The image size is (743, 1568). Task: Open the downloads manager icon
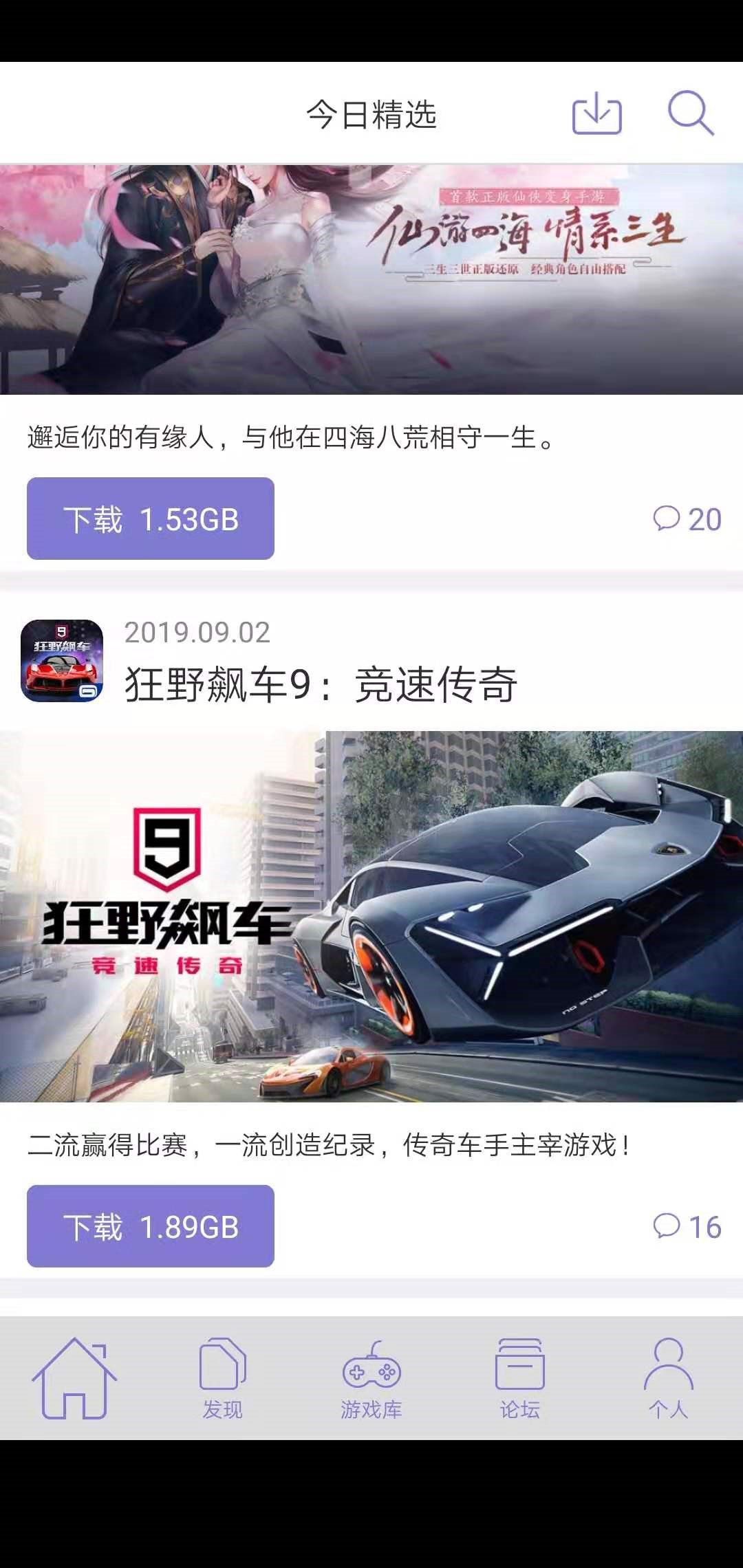pos(596,113)
